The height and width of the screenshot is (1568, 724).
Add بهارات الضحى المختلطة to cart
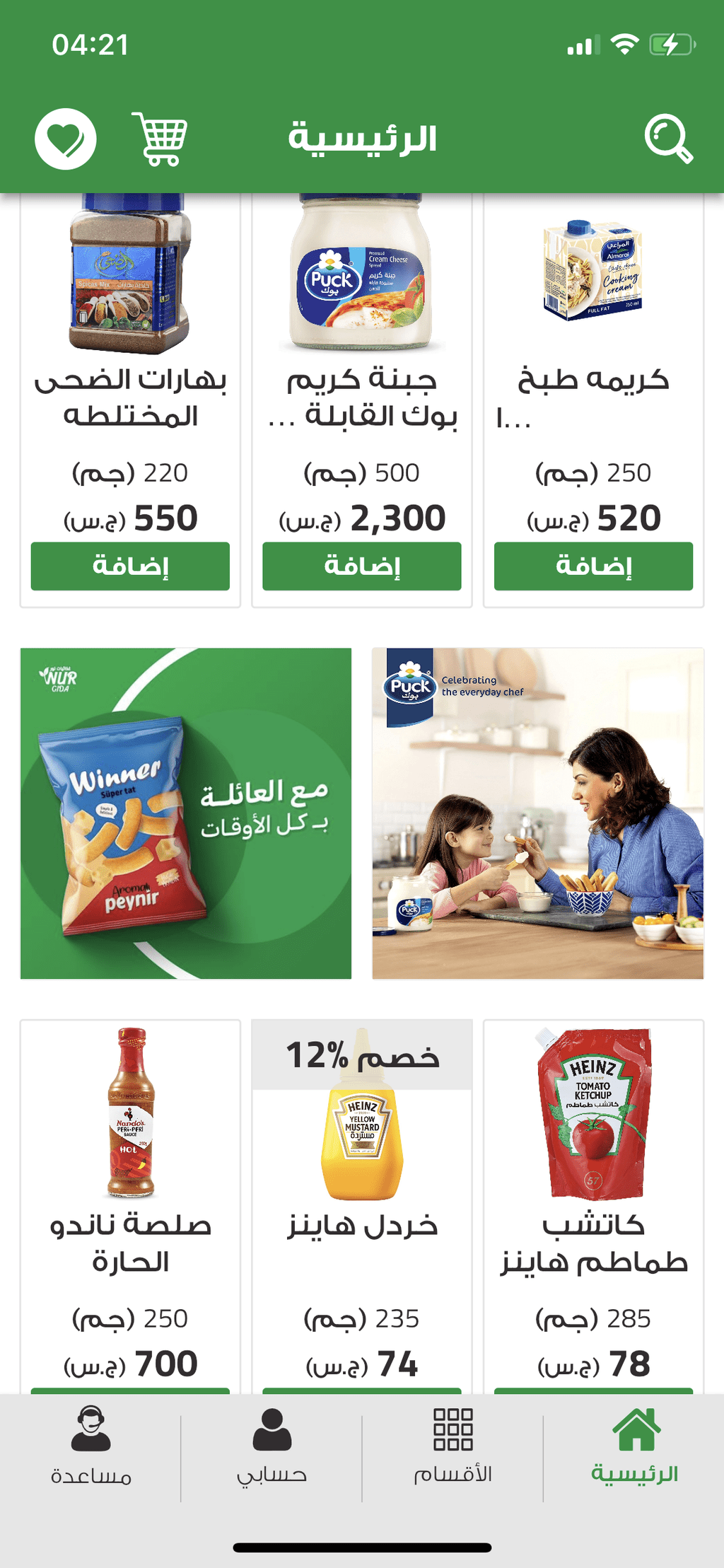pos(130,566)
